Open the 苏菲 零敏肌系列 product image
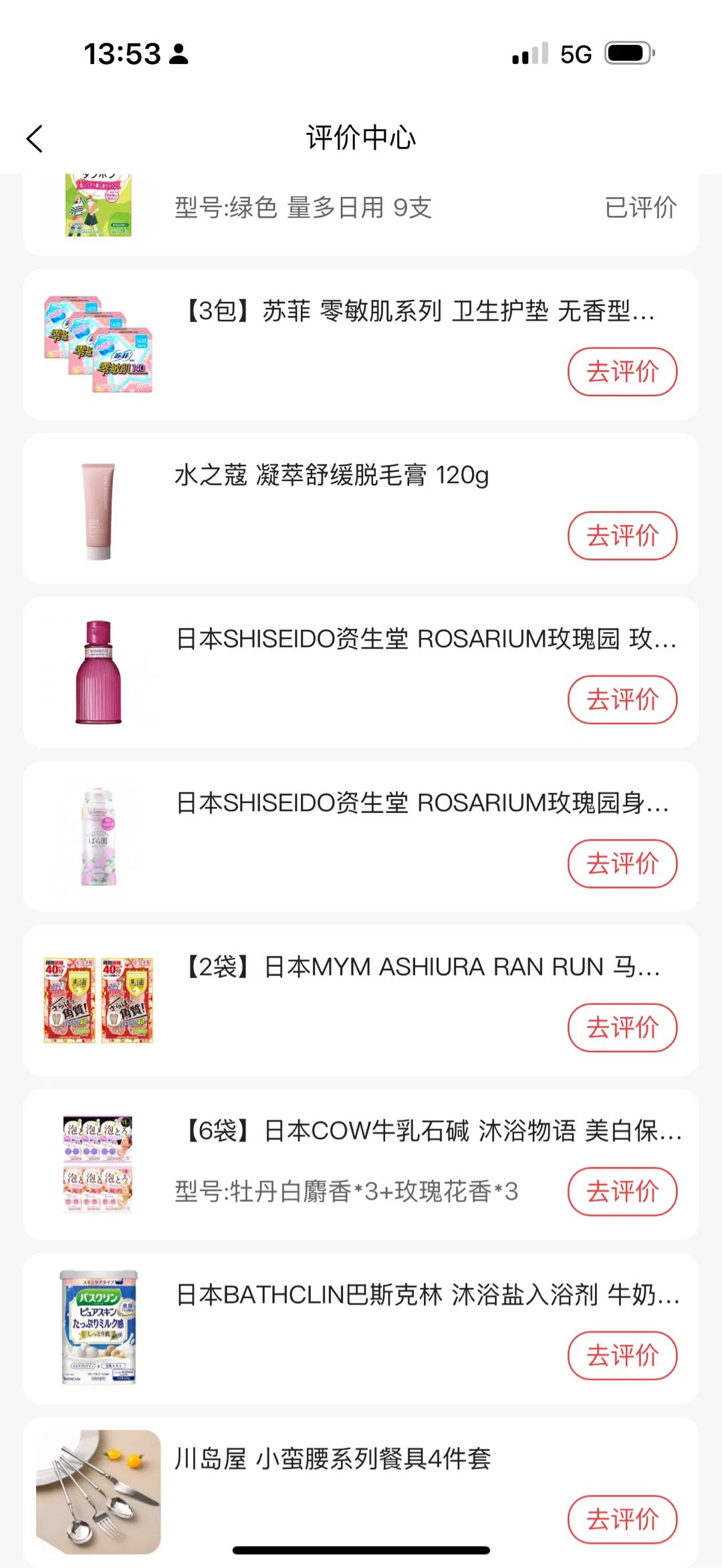Image resolution: width=722 pixels, height=1568 pixels. 98,344
